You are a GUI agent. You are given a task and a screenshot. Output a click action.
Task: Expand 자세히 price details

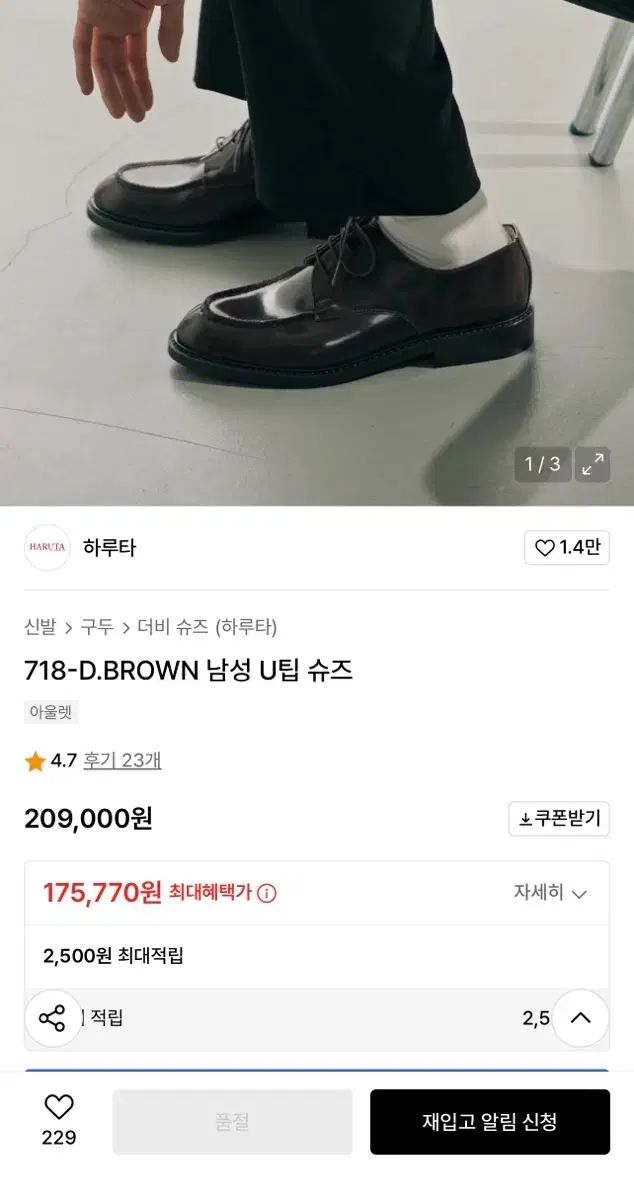(x=550, y=892)
